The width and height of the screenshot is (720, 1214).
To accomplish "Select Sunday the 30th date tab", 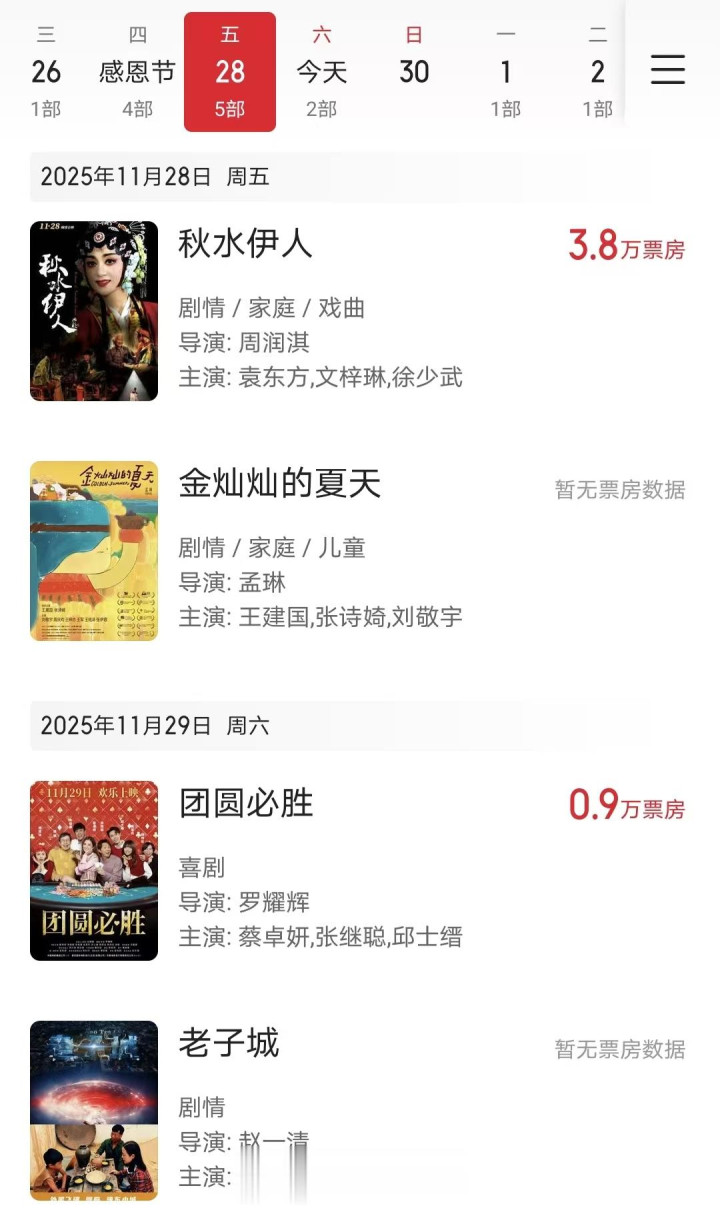I will point(414,72).
